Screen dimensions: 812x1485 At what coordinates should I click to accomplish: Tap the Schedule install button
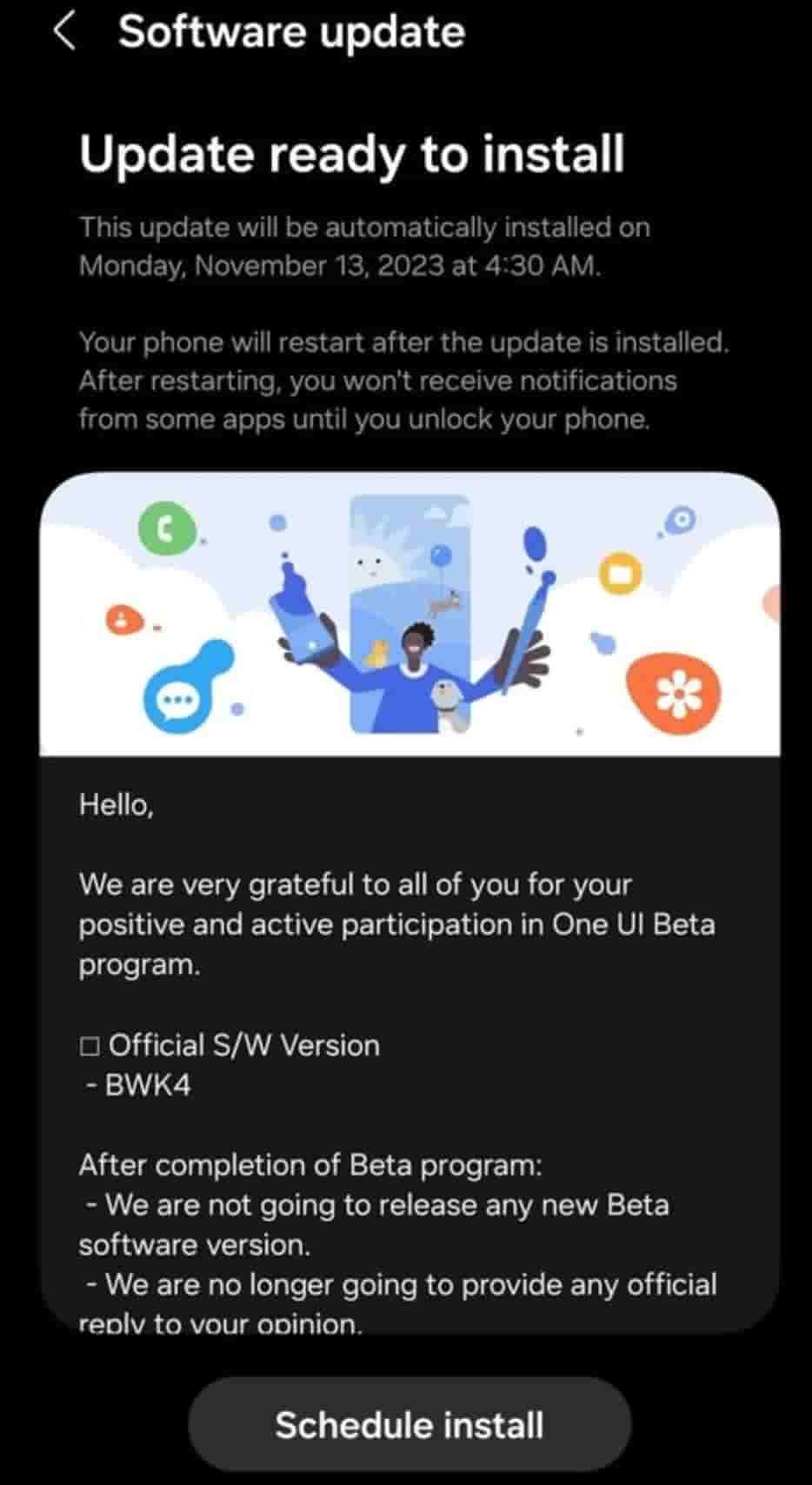409,1426
